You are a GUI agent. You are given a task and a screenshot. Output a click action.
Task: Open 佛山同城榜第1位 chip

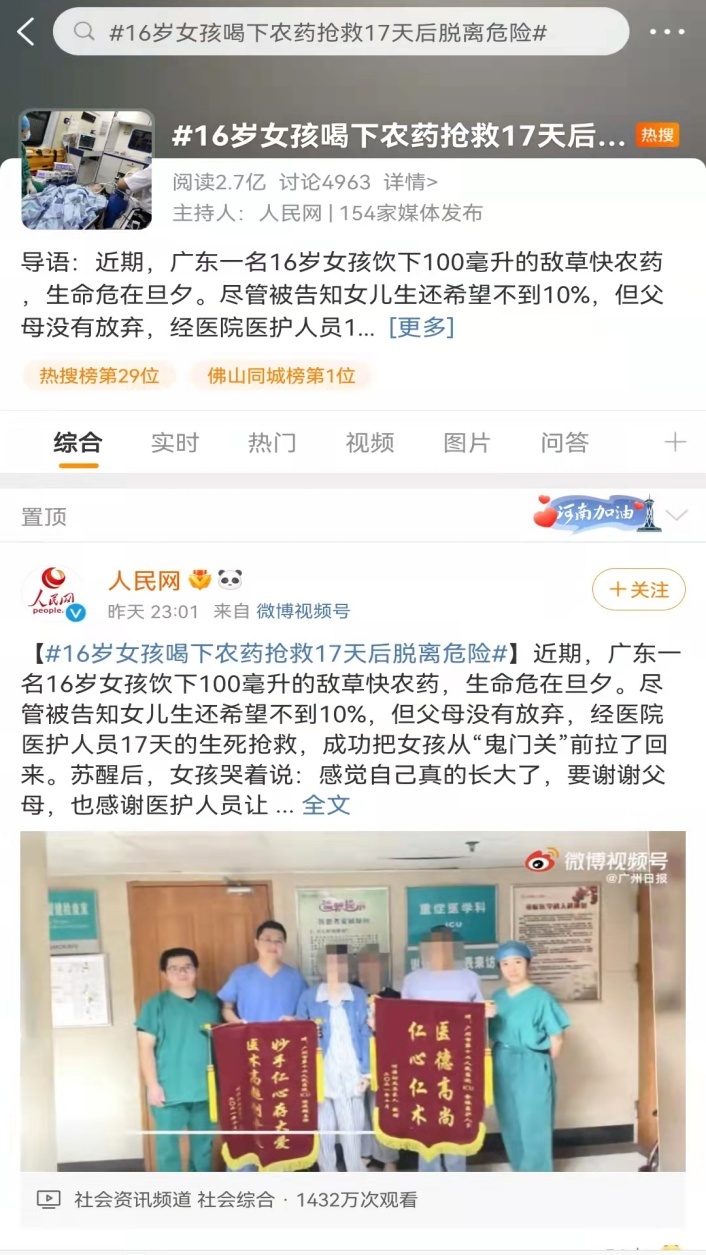click(281, 376)
